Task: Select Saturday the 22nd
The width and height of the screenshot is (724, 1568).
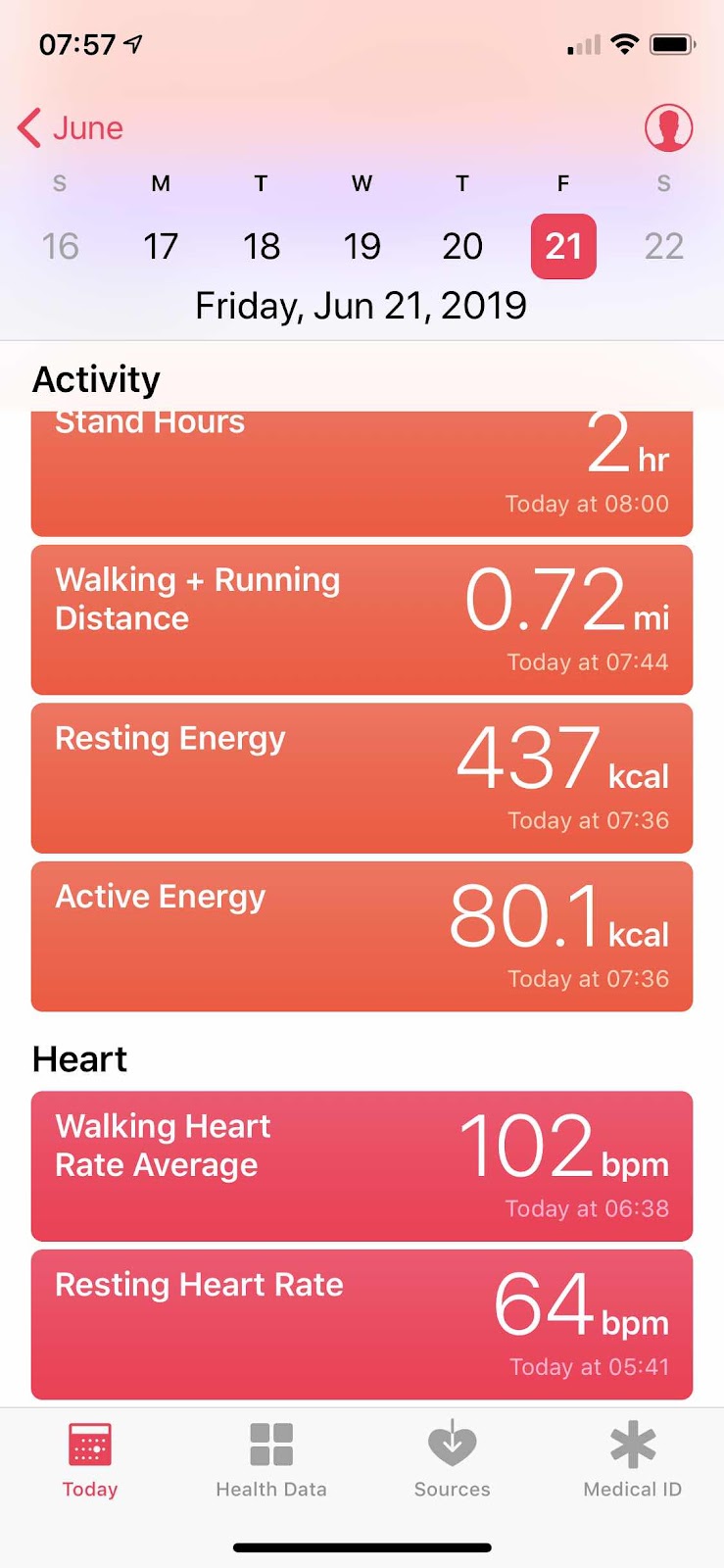Action: pos(663,246)
